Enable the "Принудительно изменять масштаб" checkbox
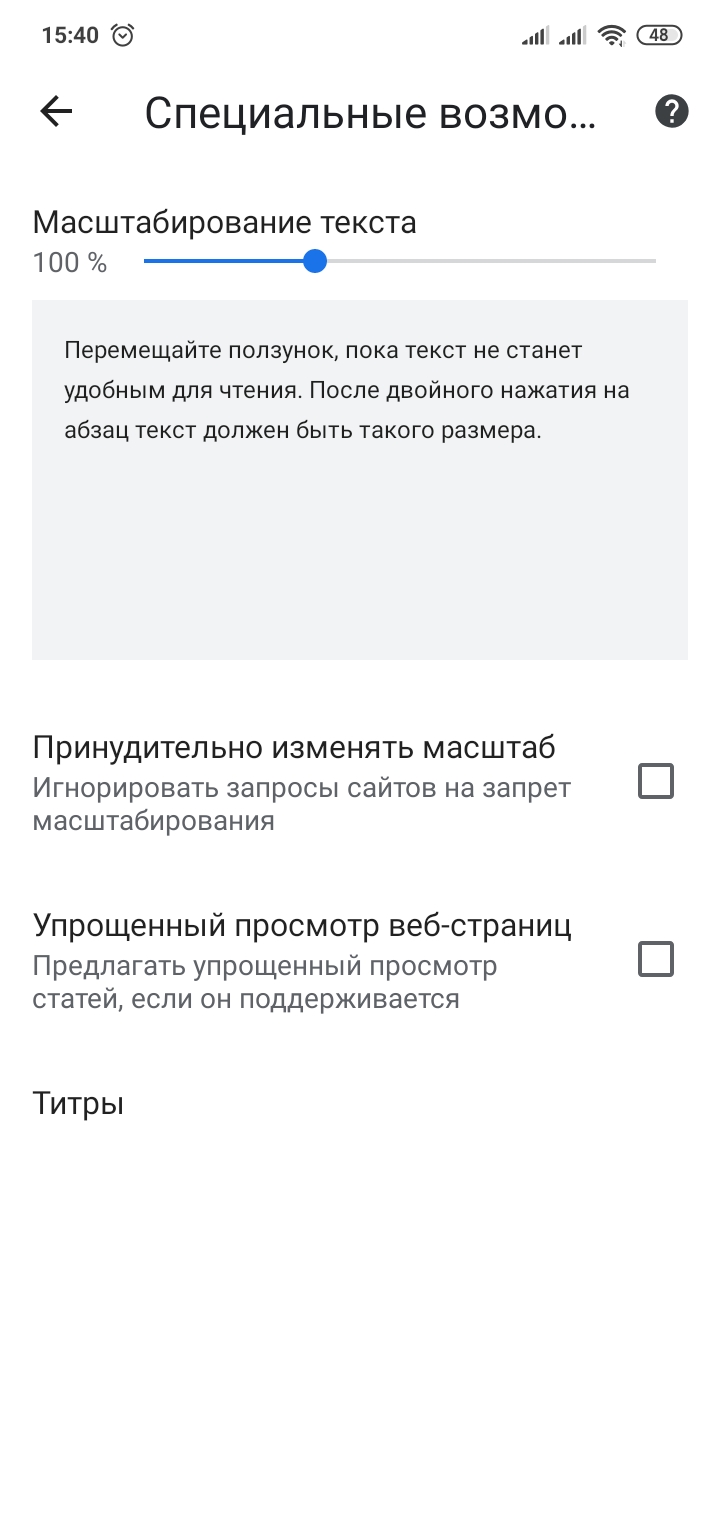The width and height of the screenshot is (720, 1520). click(x=656, y=781)
